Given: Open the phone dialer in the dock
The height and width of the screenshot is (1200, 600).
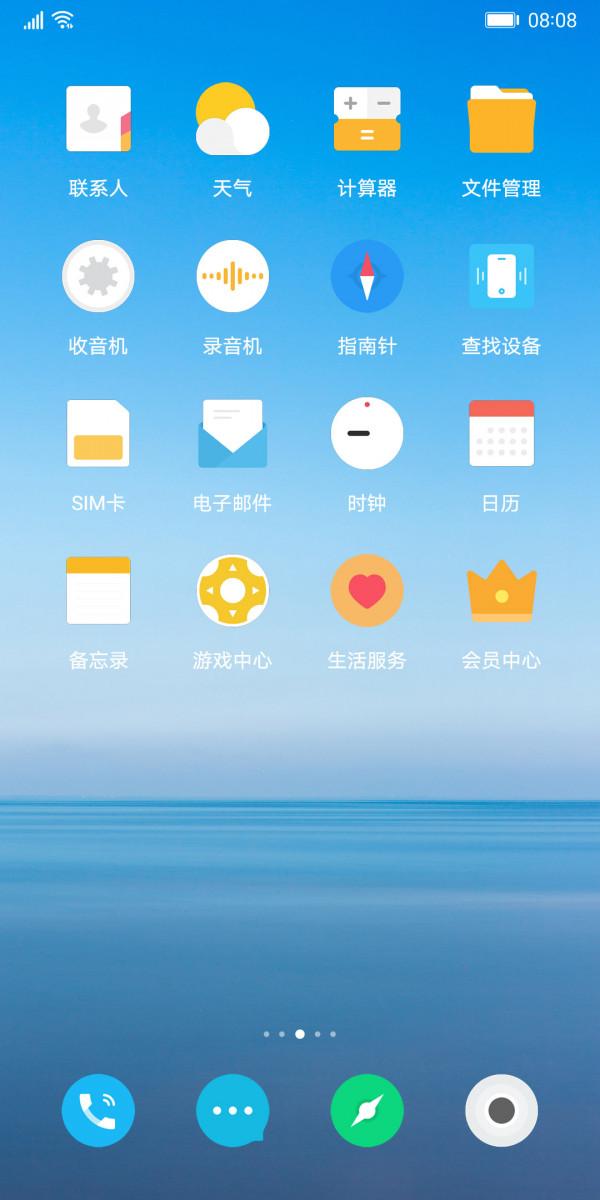Looking at the screenshot, I should coord(98,1110).
